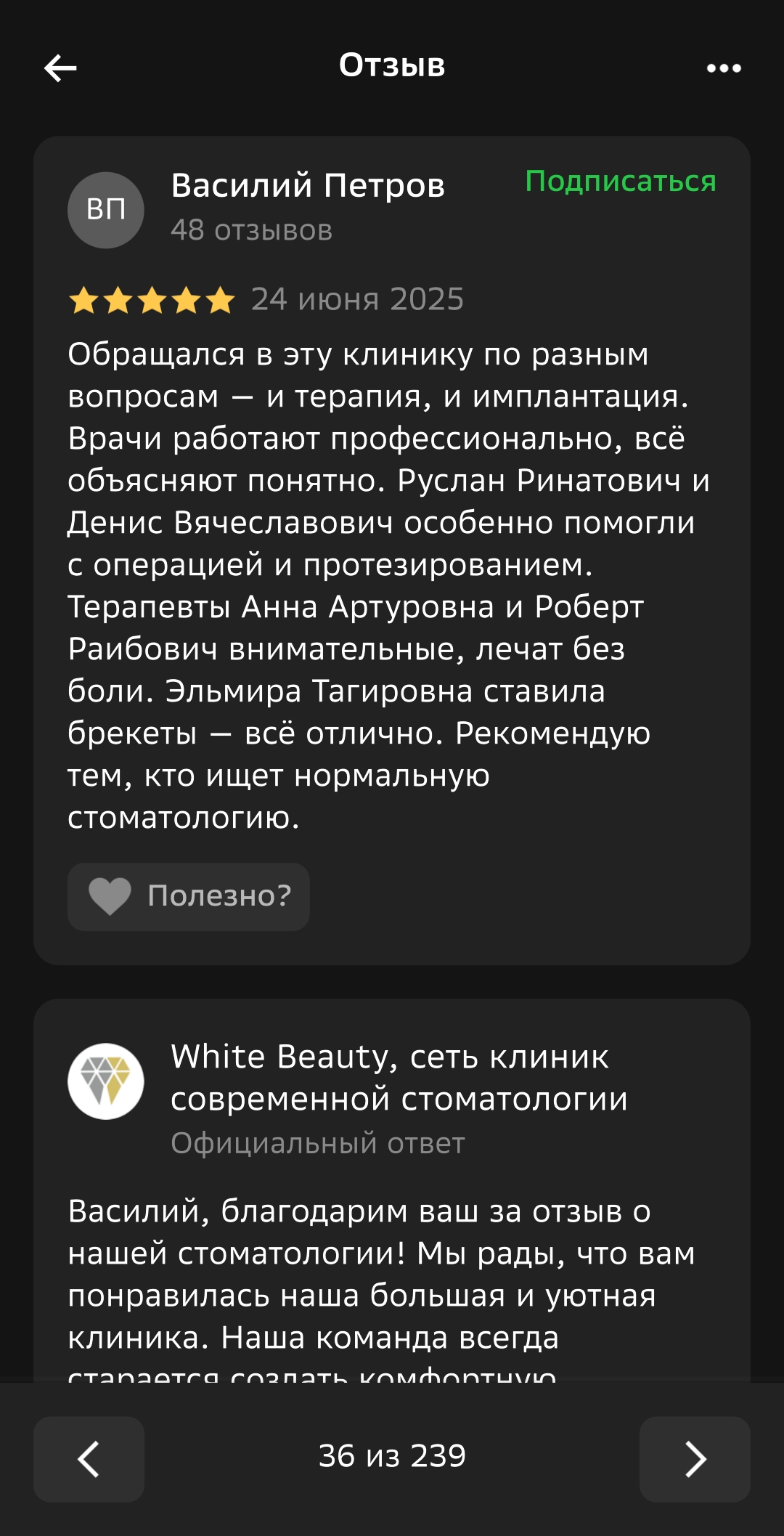Go to the previous review
This screenshot has height=1536, width=784.
[x=89, y=1459]
